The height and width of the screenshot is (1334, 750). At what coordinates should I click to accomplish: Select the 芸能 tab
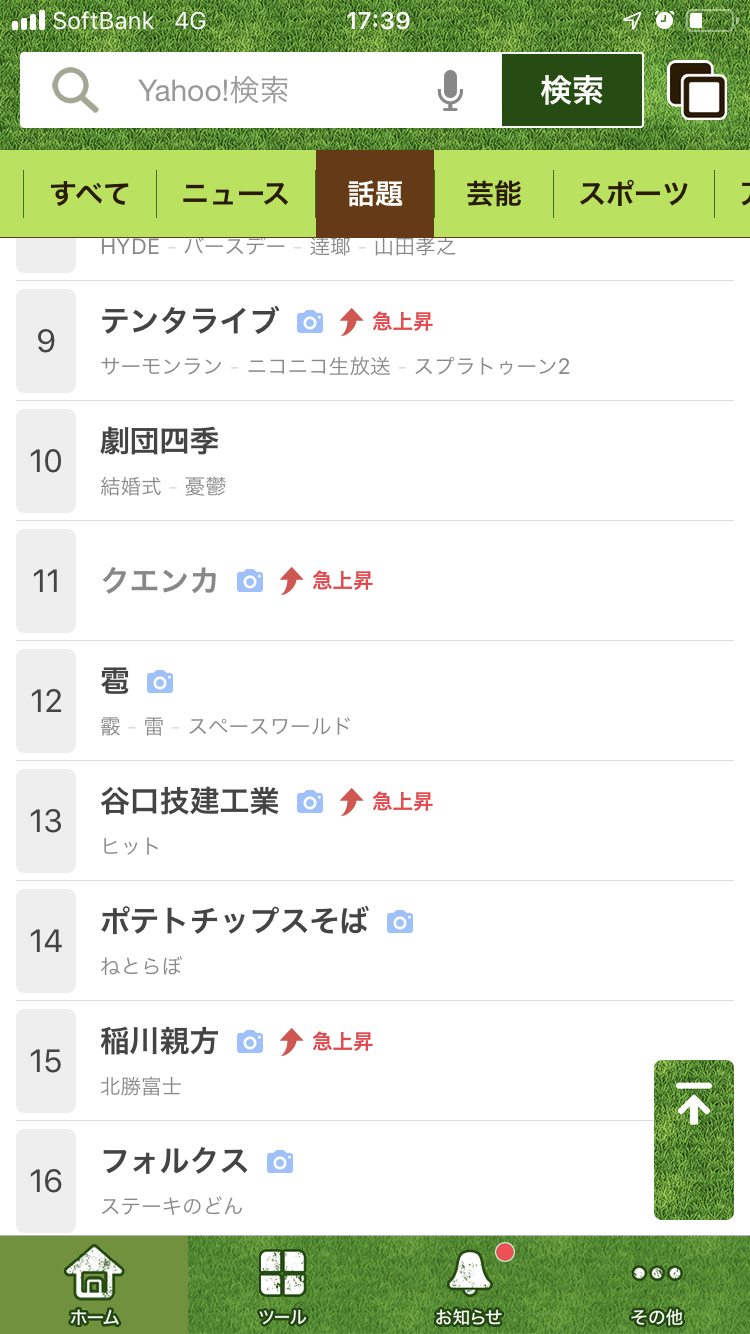(494, 194)
